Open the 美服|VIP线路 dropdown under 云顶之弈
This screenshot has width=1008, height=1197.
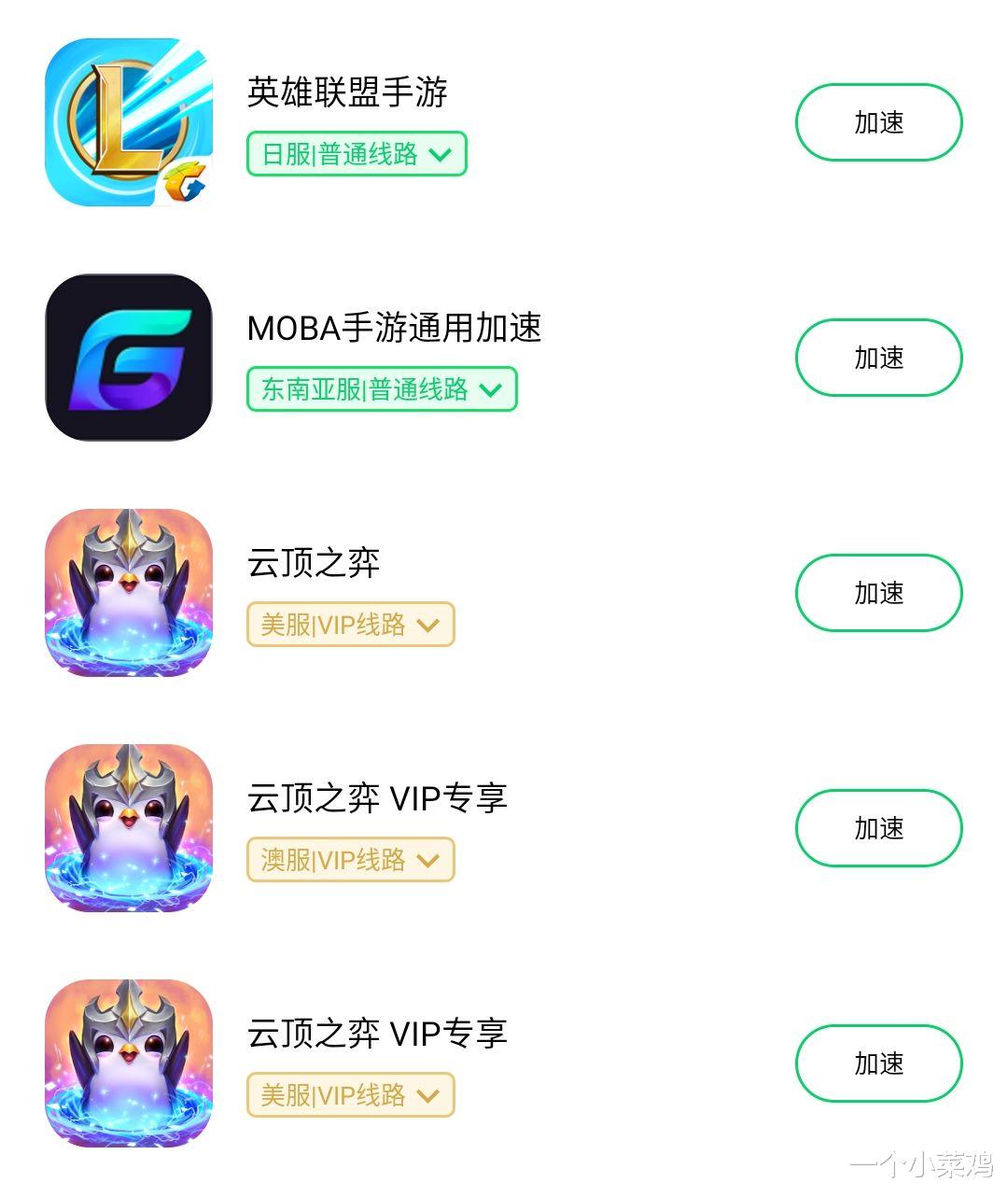click(349, 624)
